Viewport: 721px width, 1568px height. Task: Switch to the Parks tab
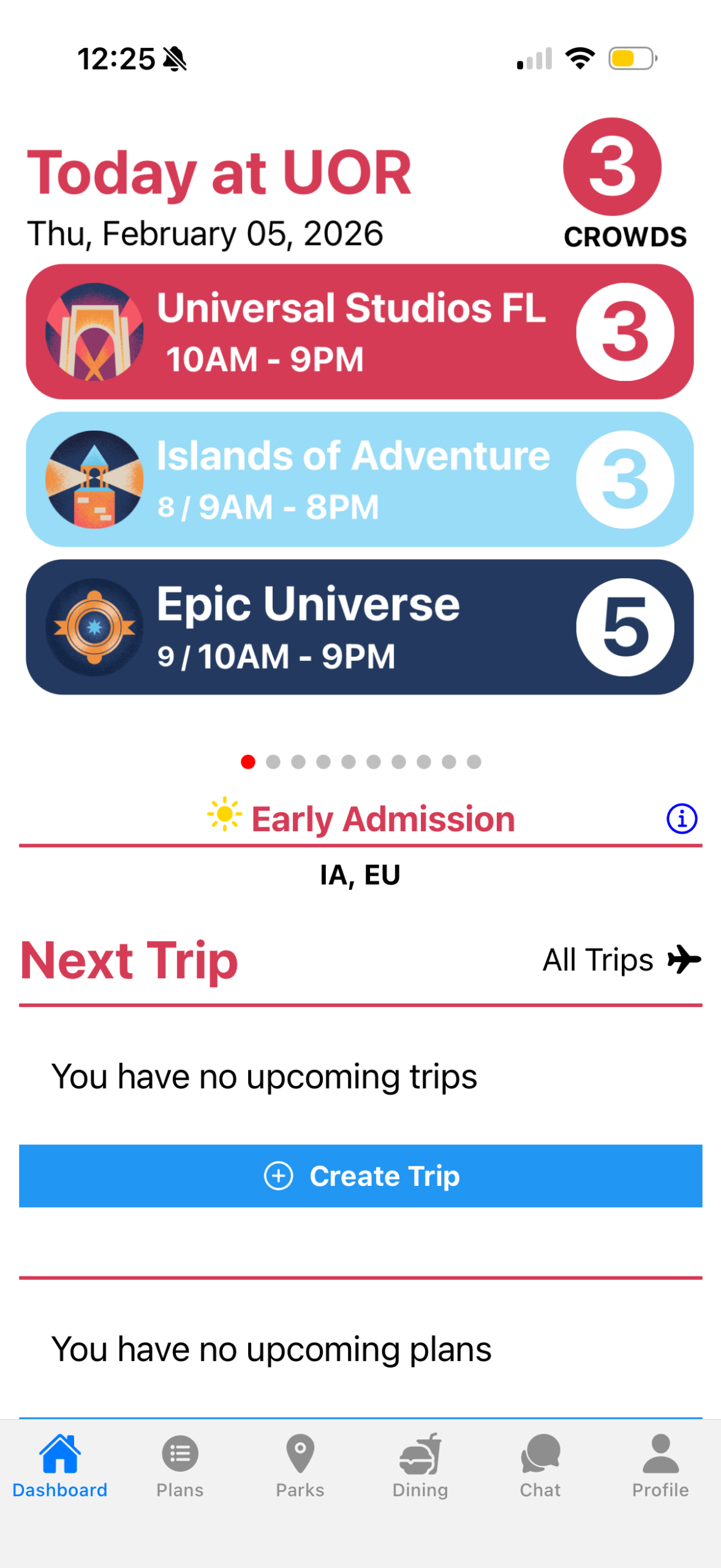point(300,1464)
